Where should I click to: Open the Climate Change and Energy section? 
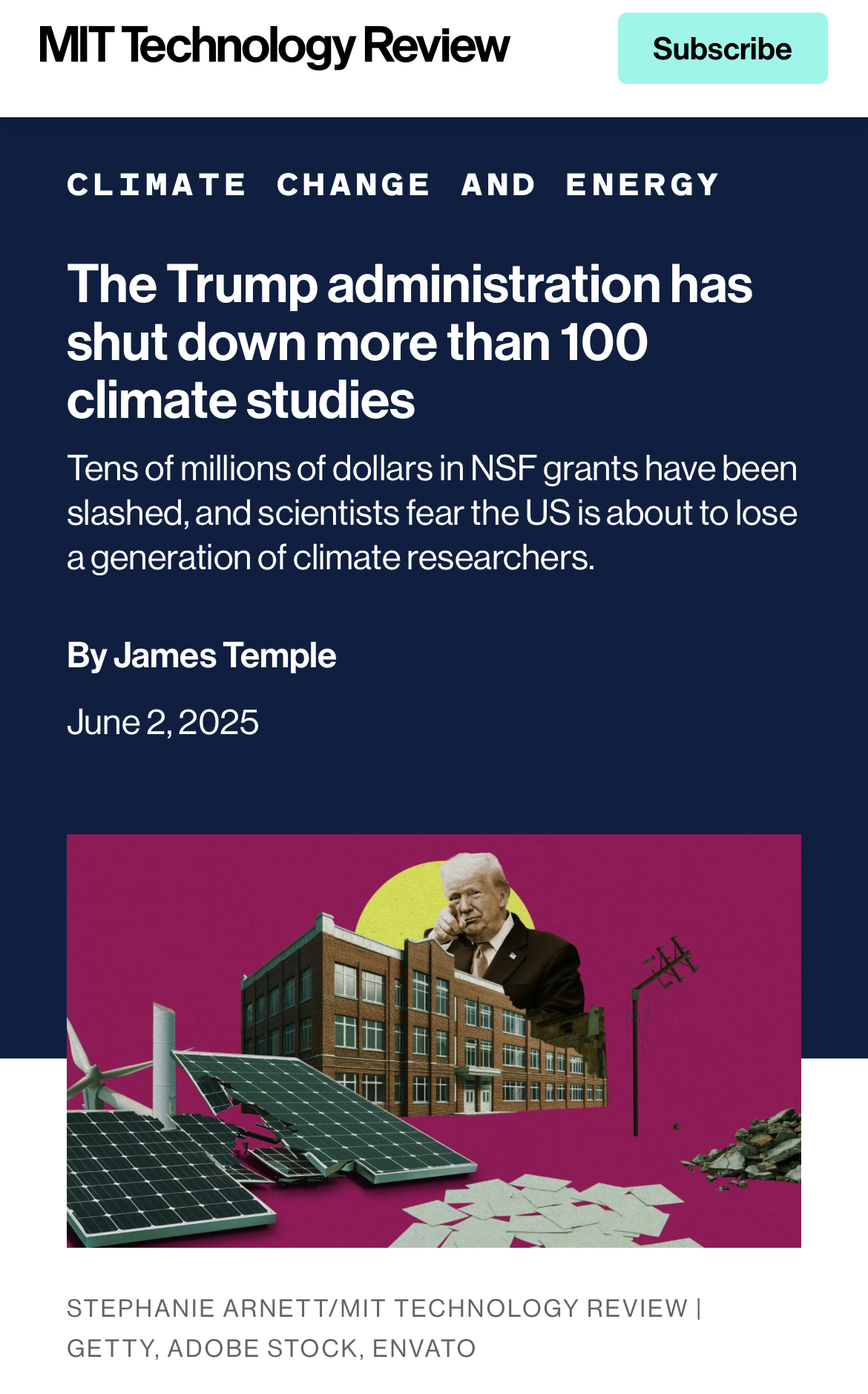click(x=393, y=185)
